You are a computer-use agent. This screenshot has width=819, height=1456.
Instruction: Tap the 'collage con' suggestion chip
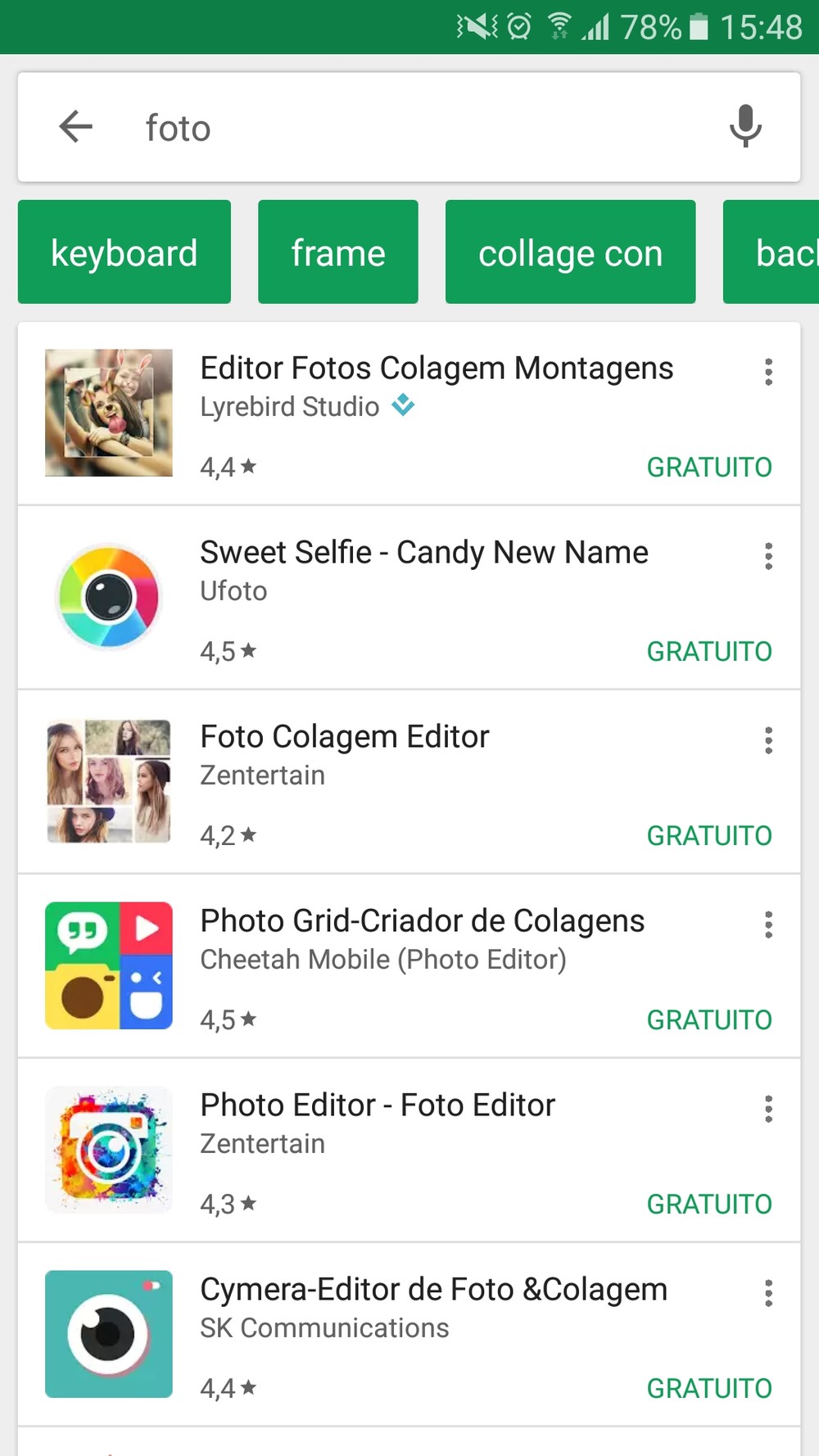point(570,252)
